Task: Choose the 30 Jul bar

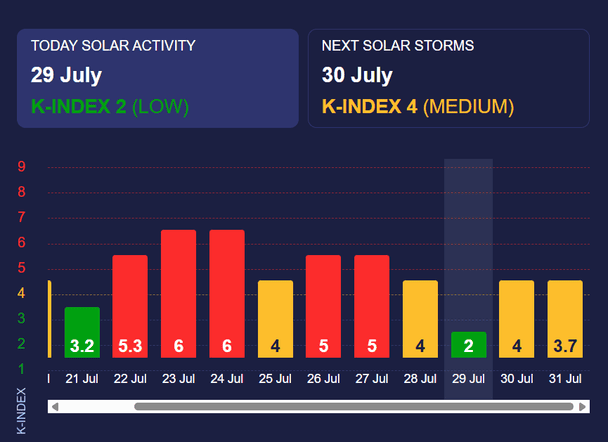Action: click(517, 319)
